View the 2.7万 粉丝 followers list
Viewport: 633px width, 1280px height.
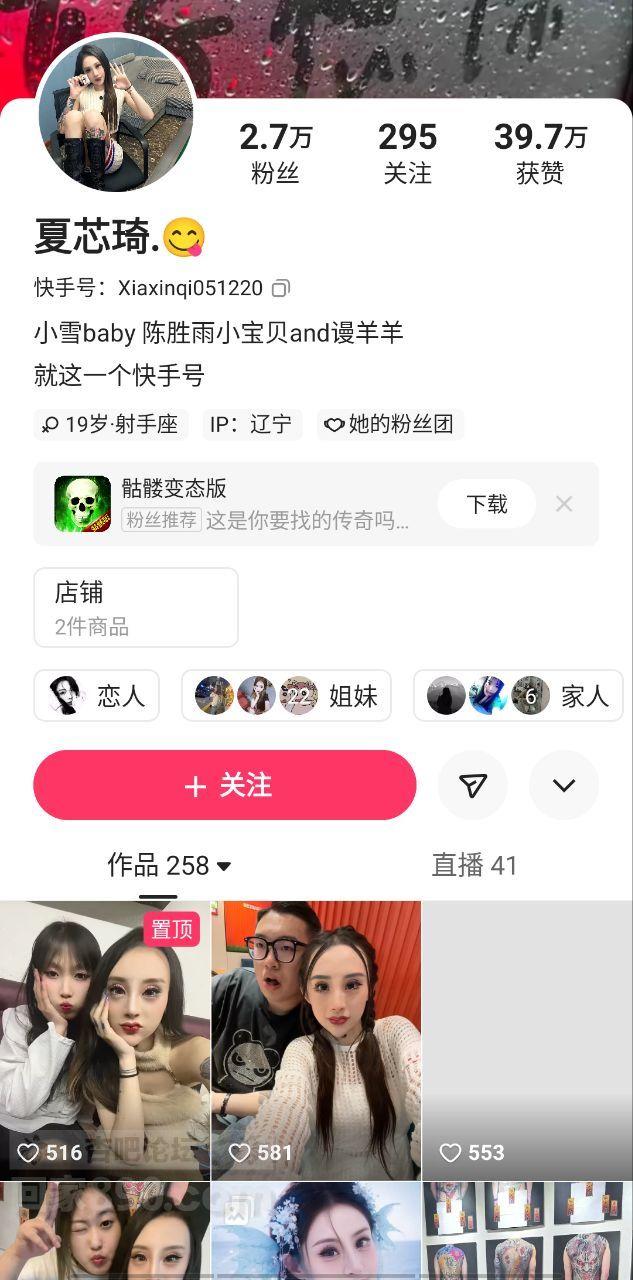pyautogui.click(x=275, y=153)
